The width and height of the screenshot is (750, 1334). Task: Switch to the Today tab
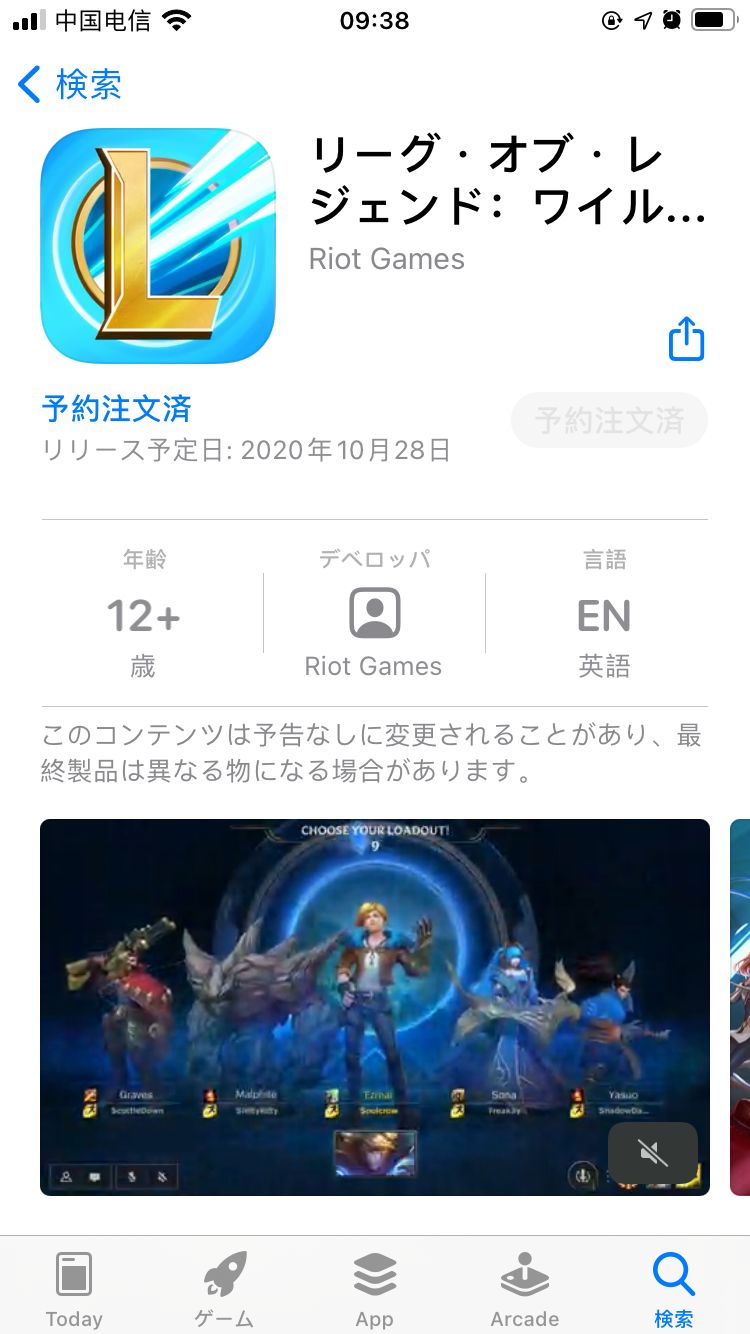pos(74,1288)
